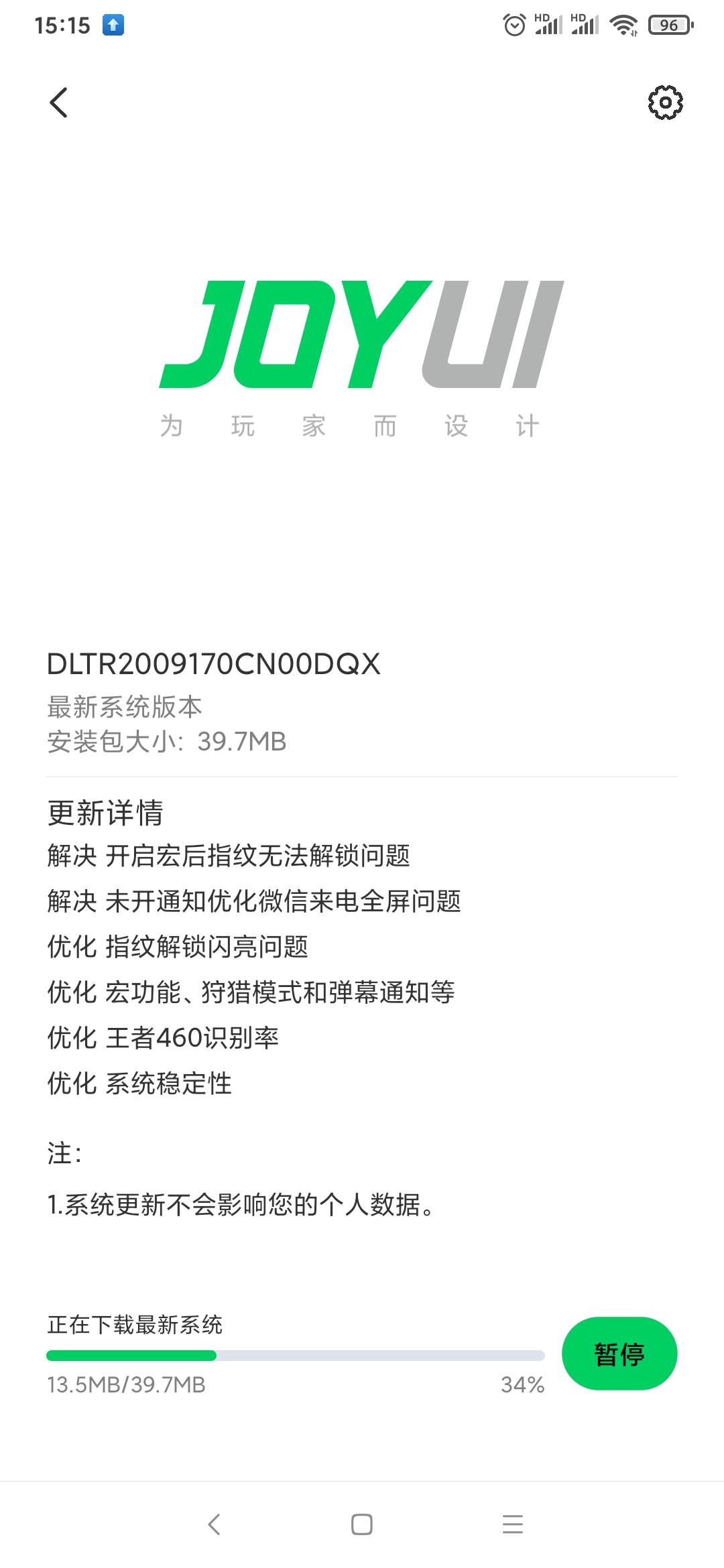The image size is (724, 1568).
Task: Go to the home screen
Action: (362, 1524)
